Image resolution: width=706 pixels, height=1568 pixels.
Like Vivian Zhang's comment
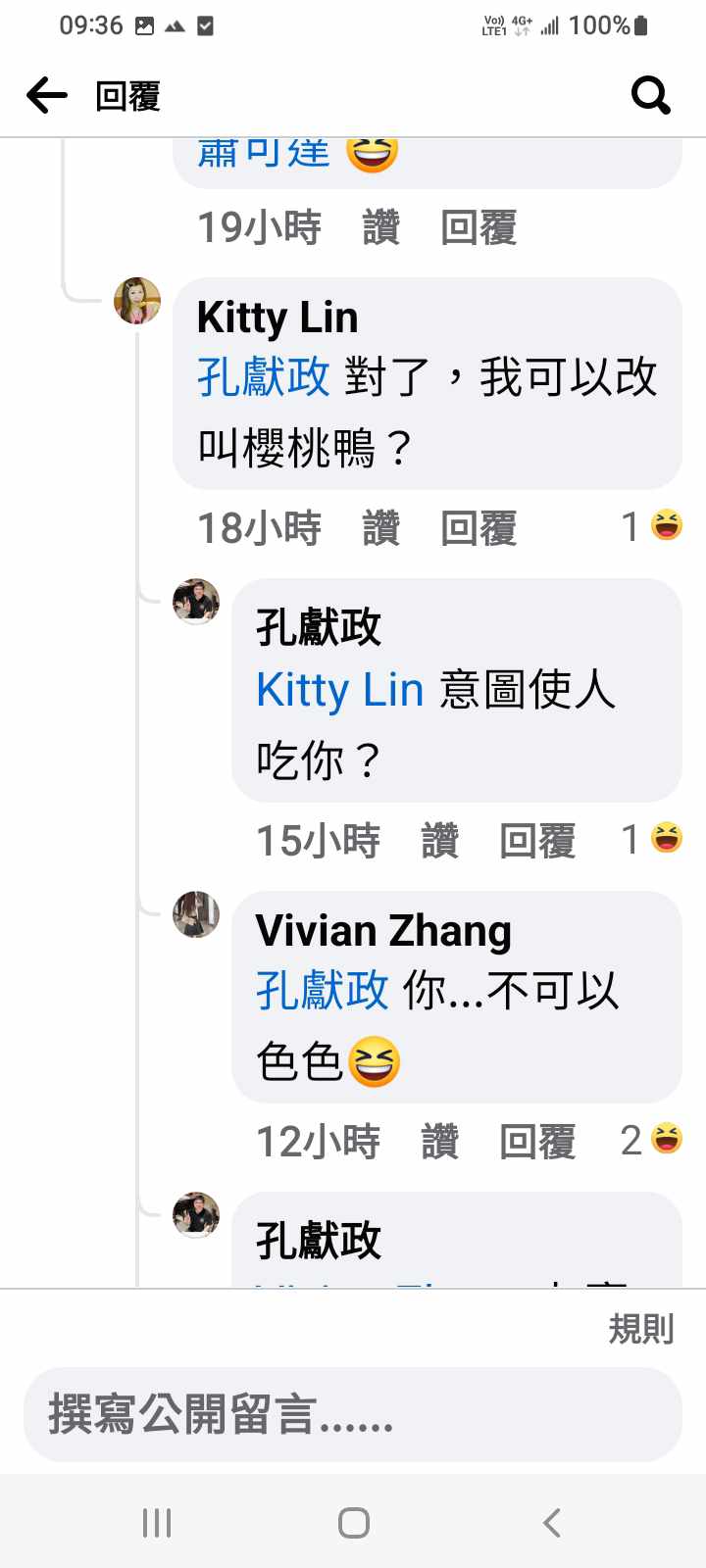click(439, 1142)
